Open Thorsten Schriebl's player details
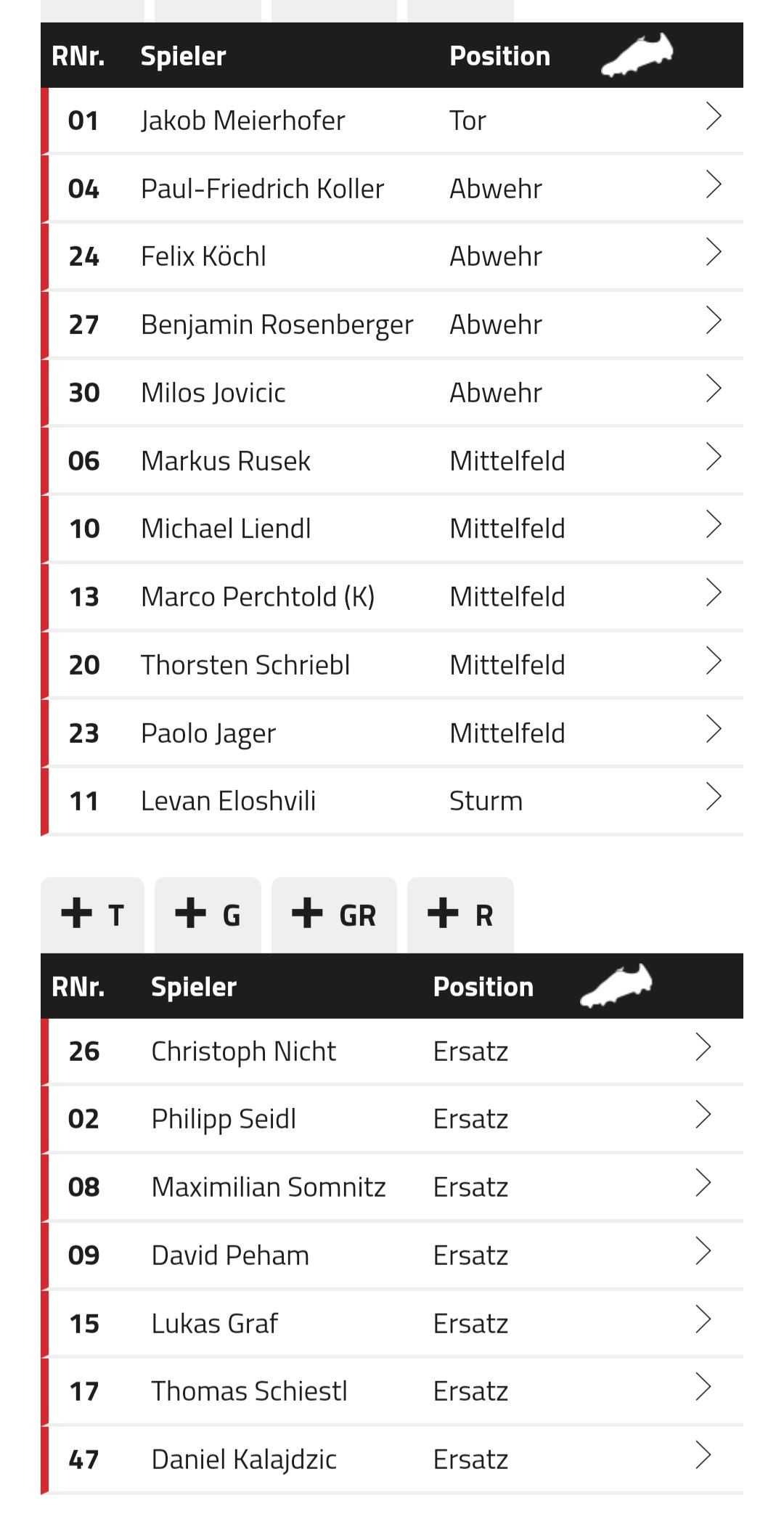784x1514 pixels. click(392, 665)
